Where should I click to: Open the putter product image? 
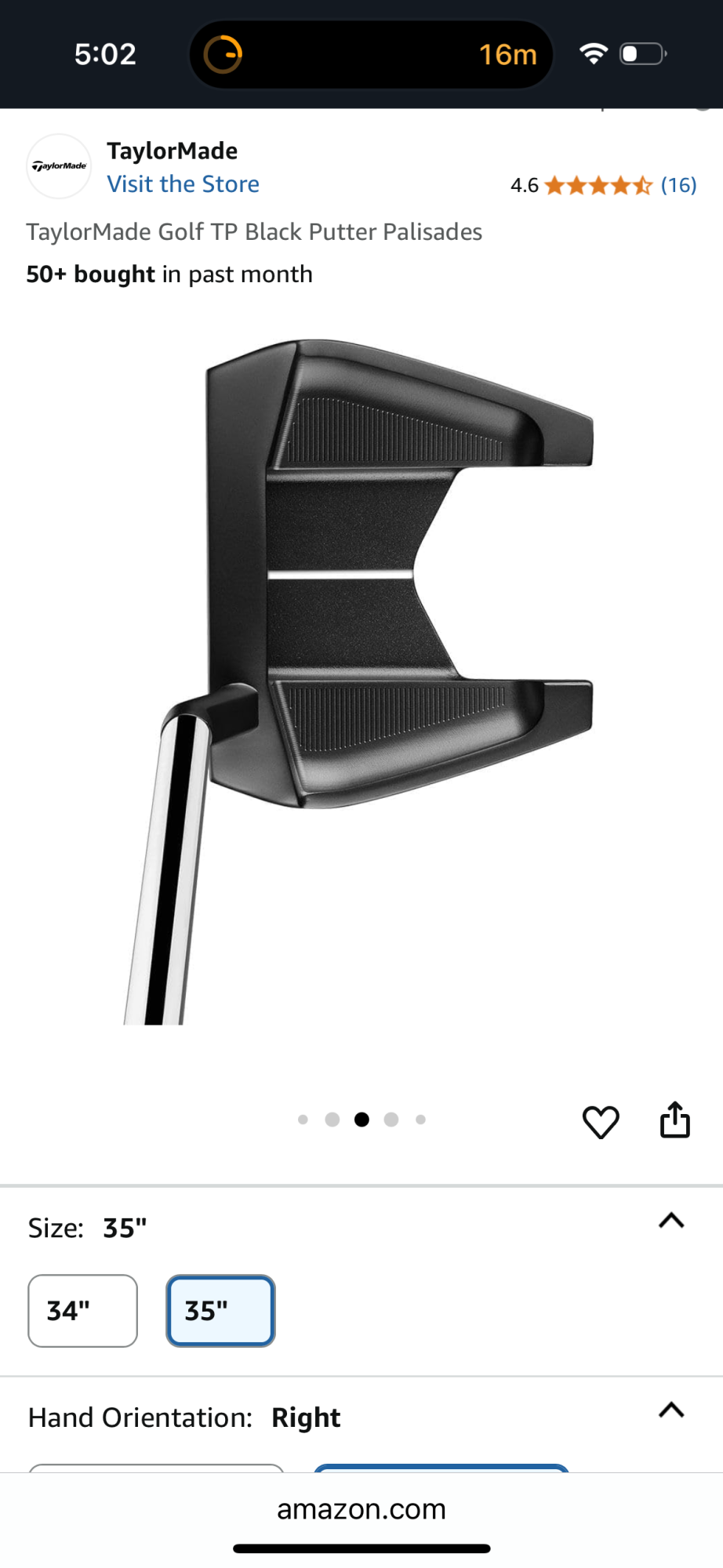[x=361, y=674]
